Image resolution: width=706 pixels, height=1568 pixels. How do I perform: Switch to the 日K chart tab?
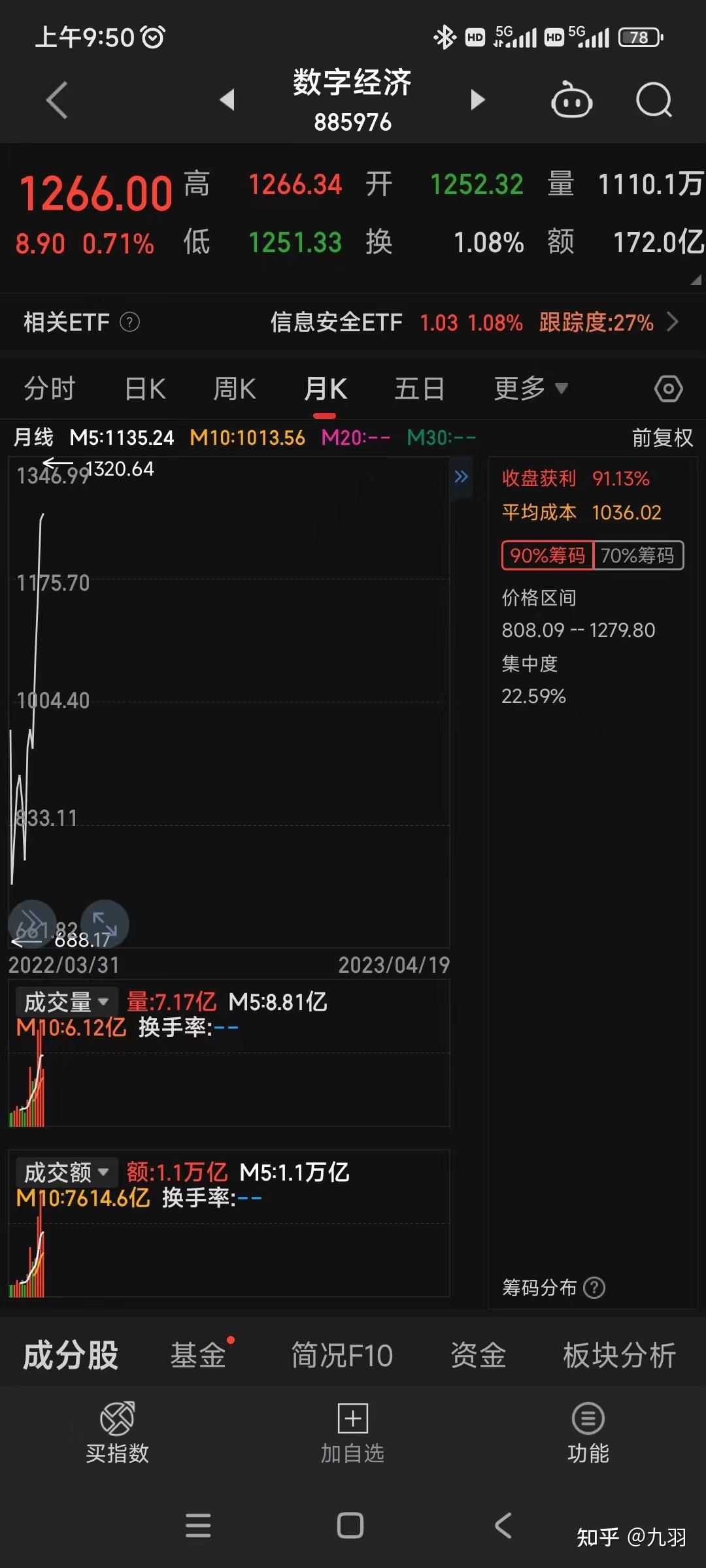click(145, 389)
